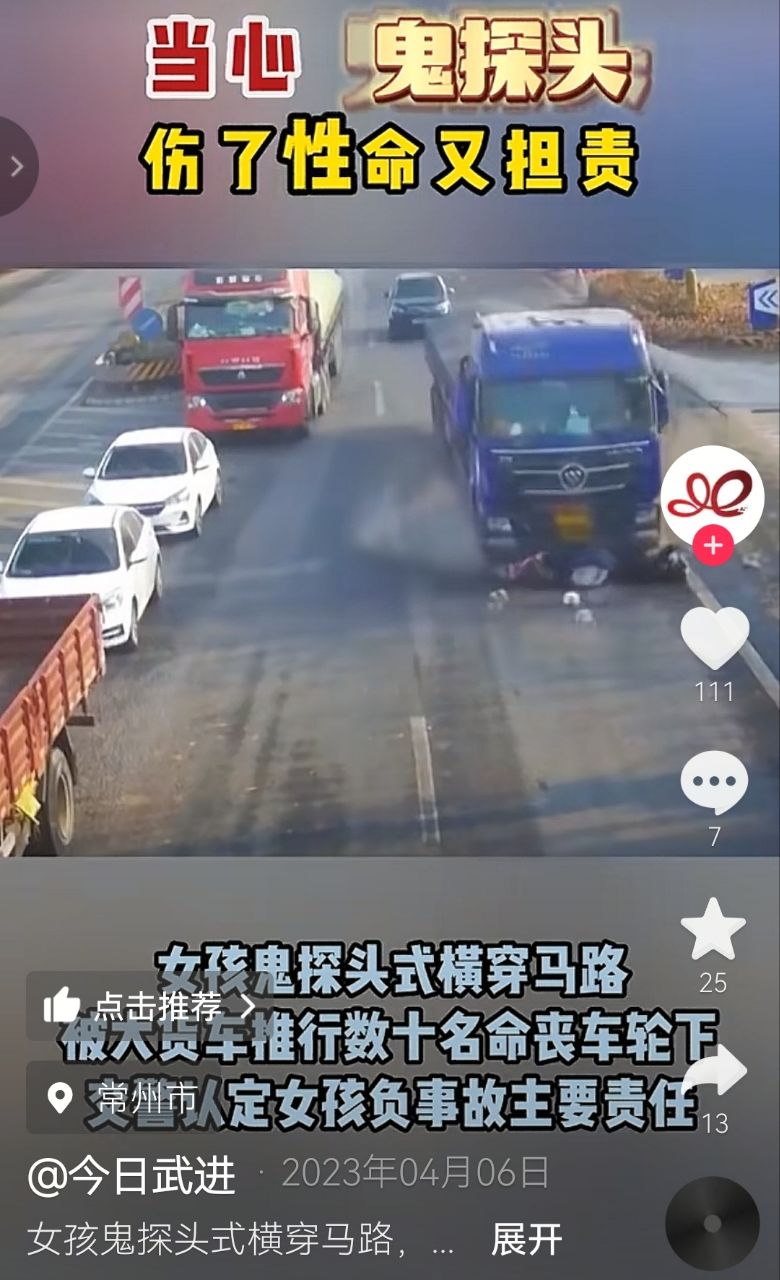Screen dimensions: 780x1280
Task: Like this video with the heart icon
Action: coord(714,637)
